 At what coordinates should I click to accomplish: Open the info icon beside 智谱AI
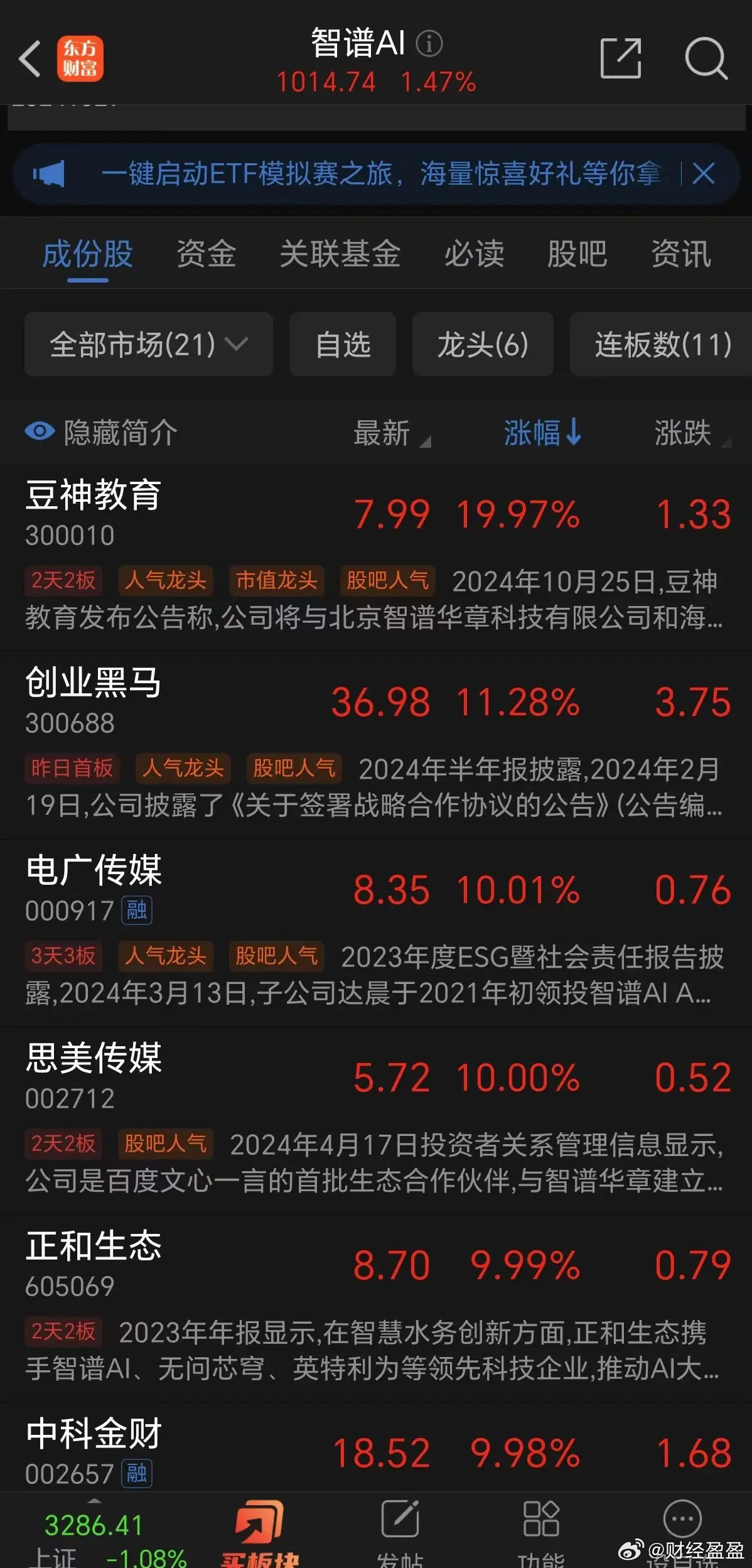(x=429, y=43)
